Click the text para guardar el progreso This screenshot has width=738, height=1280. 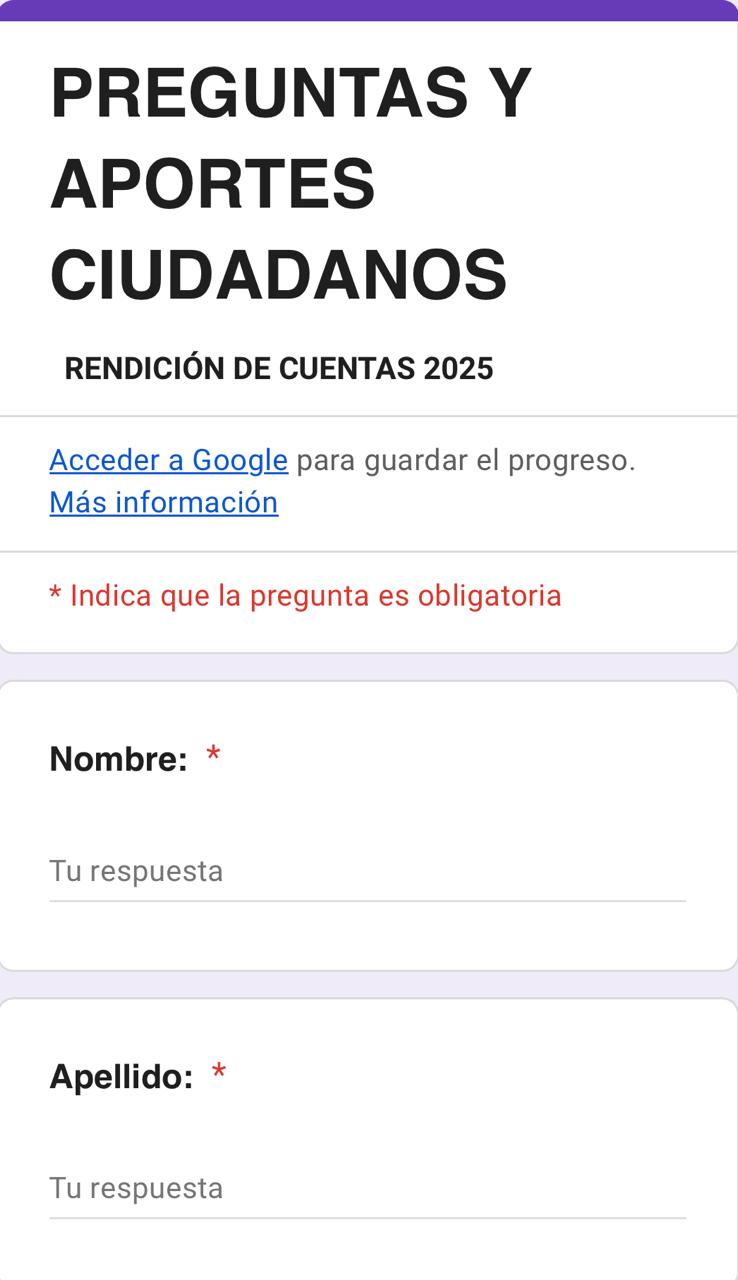pyautogui.click(x=466, y=460)
